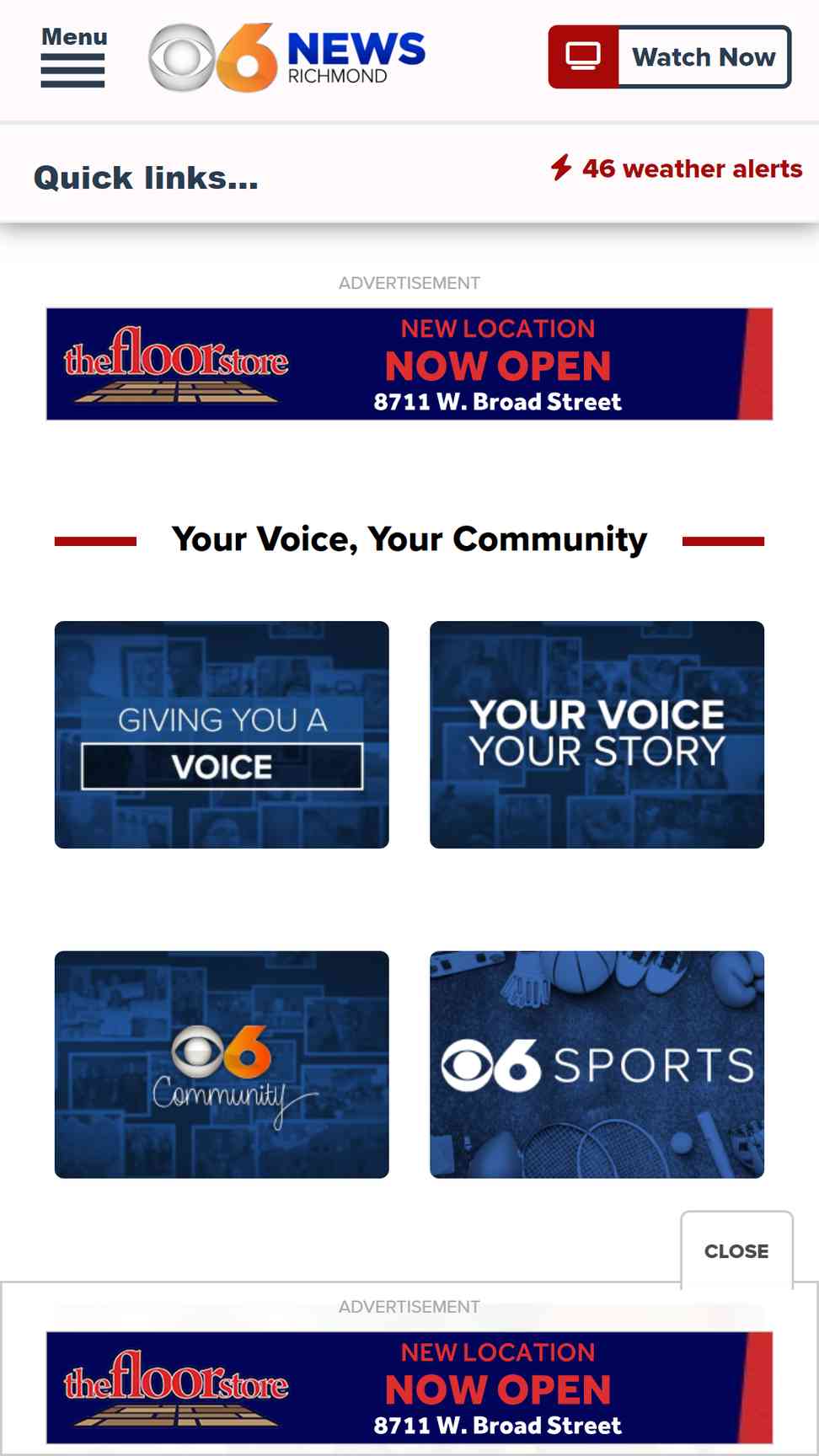Open the CBS 6 Sports tile

[597, 1064]
